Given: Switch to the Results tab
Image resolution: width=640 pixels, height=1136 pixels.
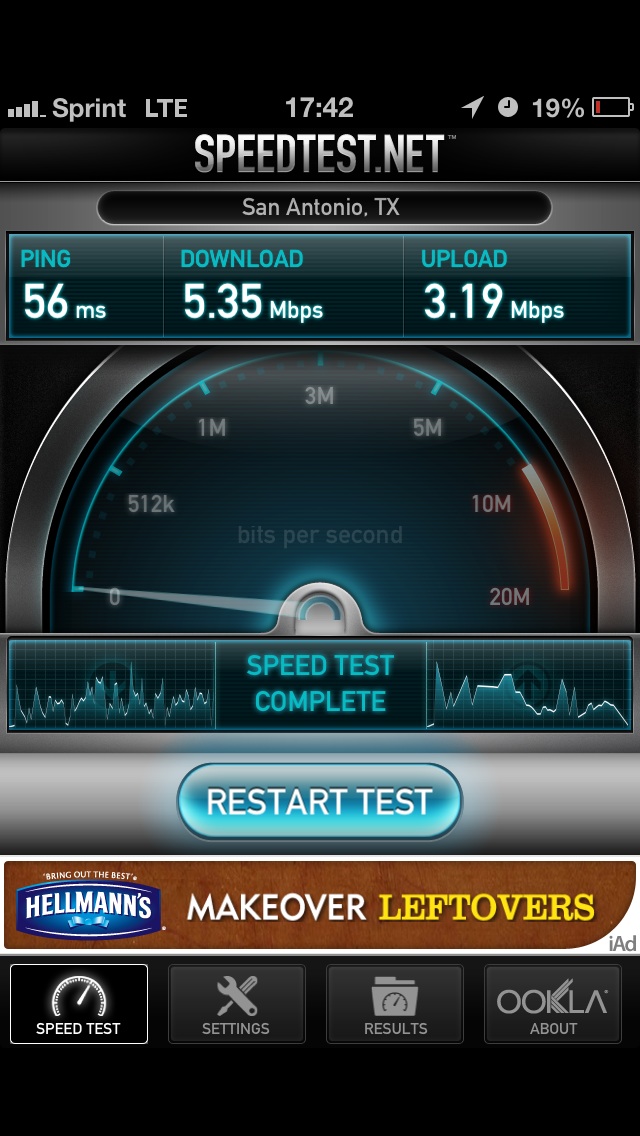Looking at the screenshot, I should point(395,1003).
